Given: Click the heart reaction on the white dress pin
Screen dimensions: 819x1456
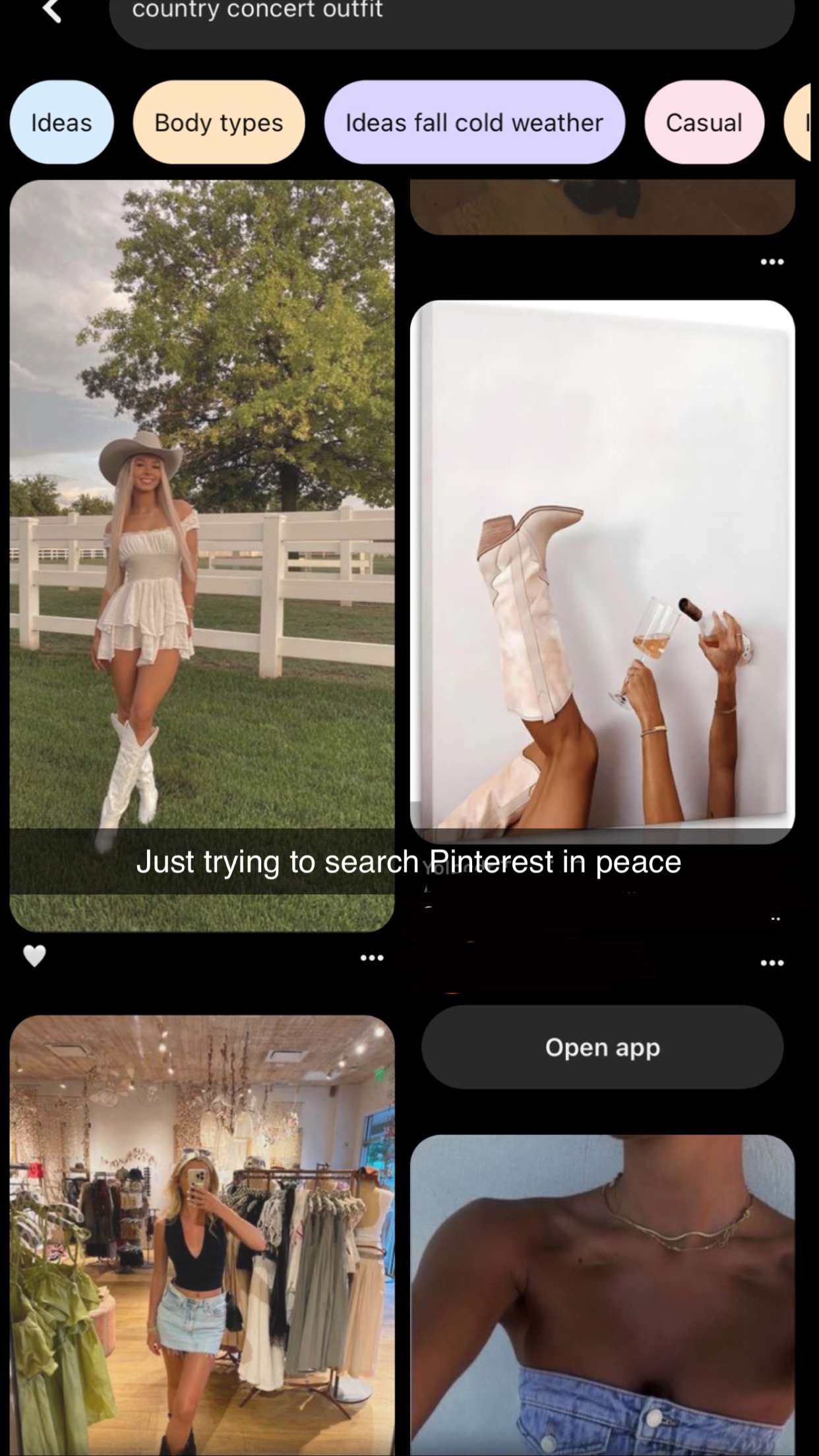Looking at the screenshot, I should pos(33,956).
